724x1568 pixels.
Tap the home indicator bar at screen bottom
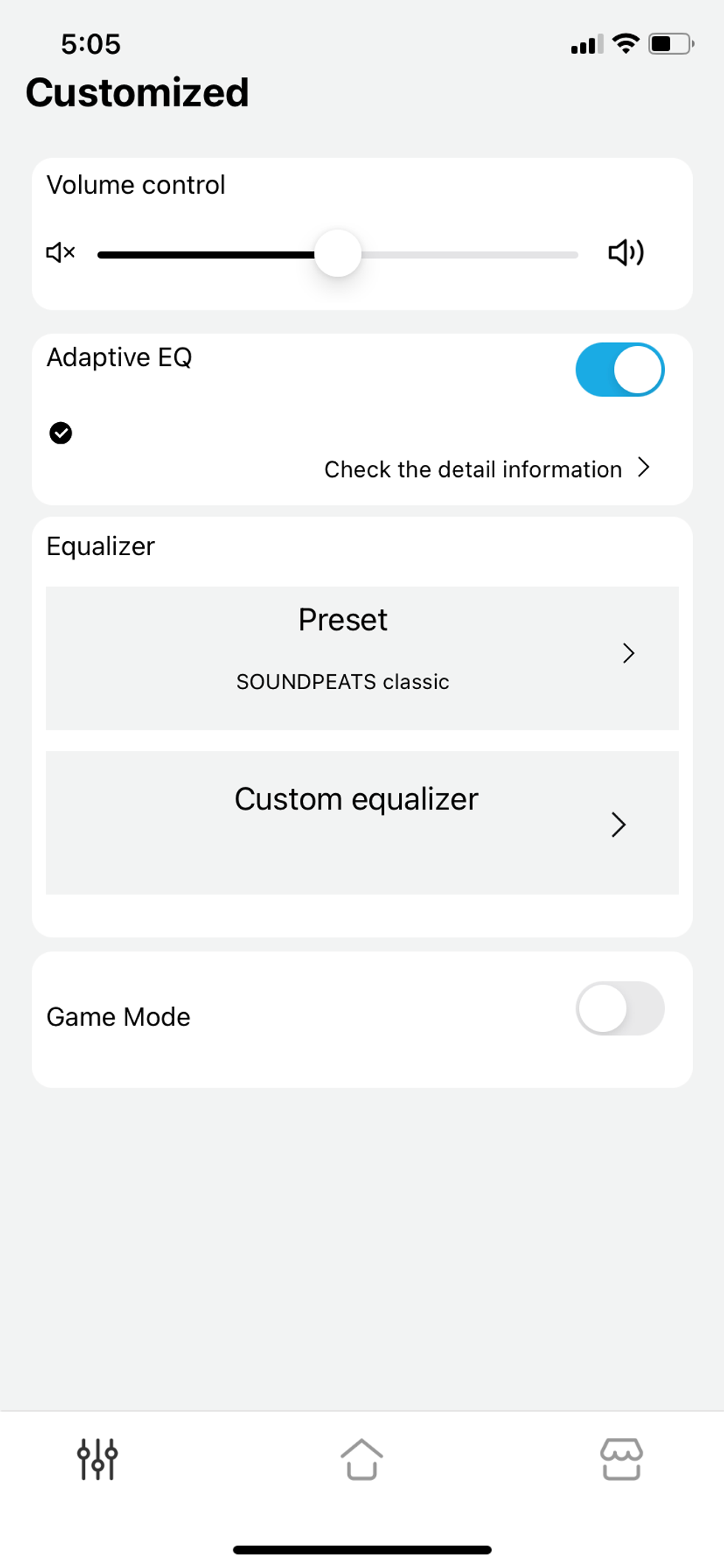[361, 1549]
